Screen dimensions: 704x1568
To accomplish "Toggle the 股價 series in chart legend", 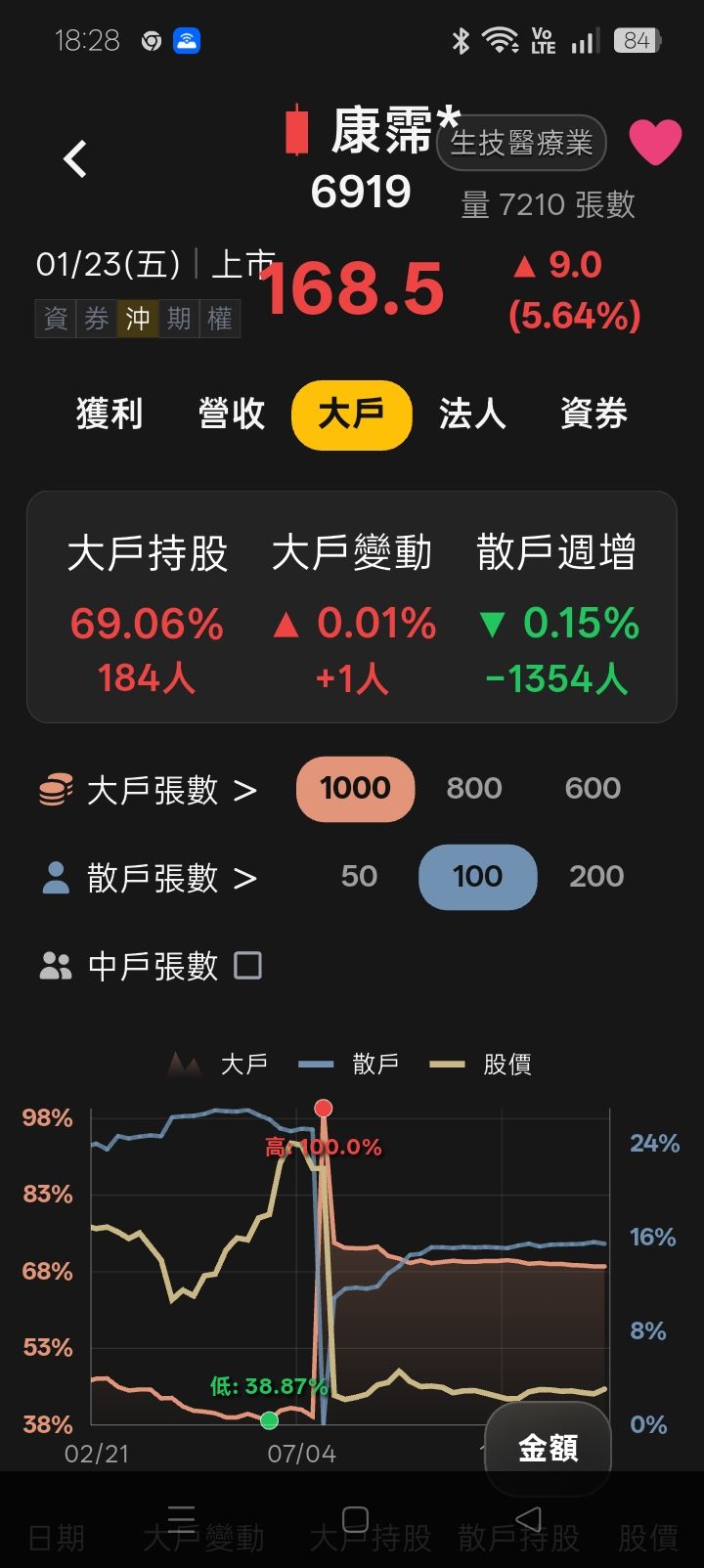I will pyautogui.click(x=481, y=1065).
